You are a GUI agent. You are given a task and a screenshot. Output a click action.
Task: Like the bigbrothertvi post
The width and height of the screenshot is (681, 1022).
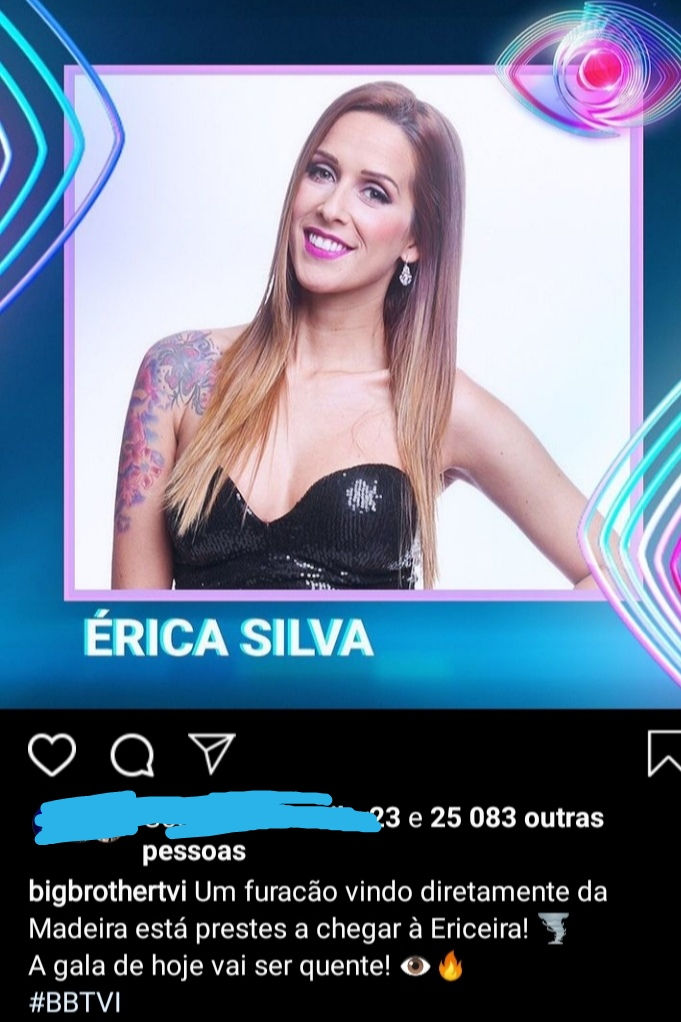click(51, 754)
